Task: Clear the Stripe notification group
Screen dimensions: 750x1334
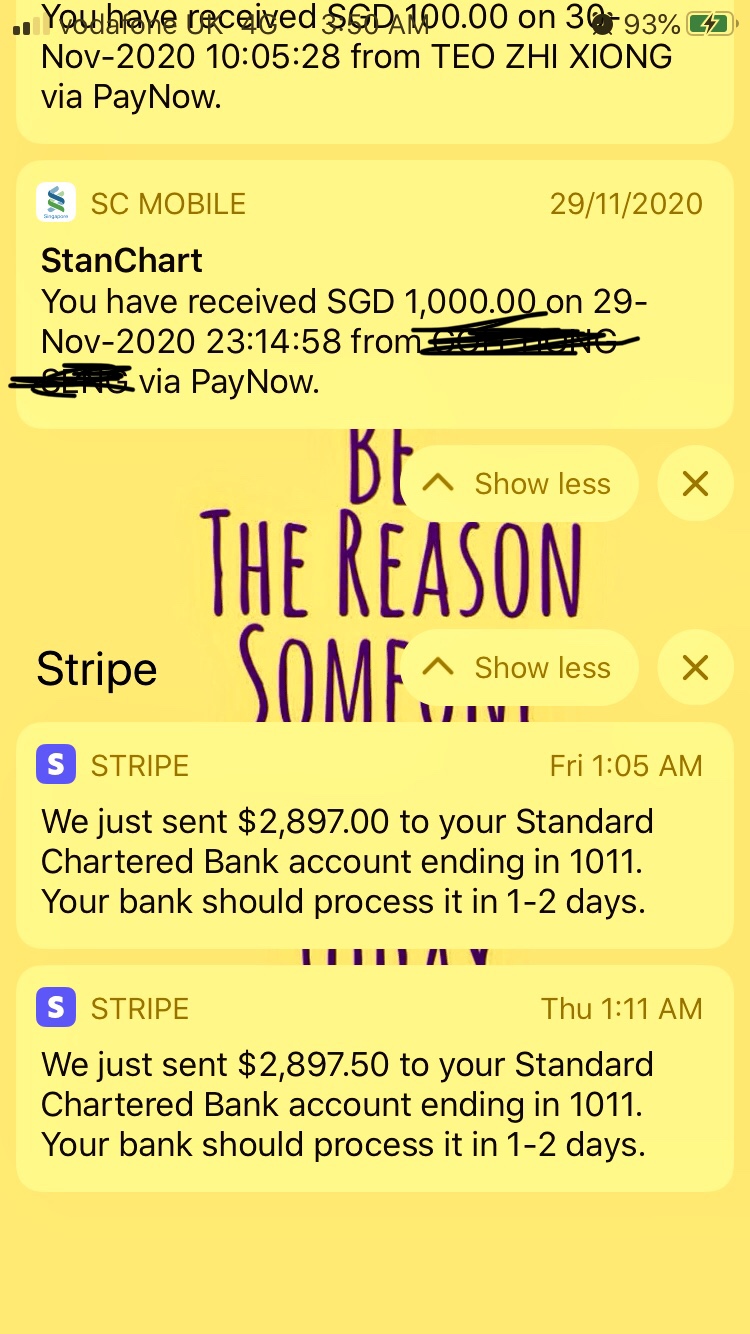Action: pos(695,668)
